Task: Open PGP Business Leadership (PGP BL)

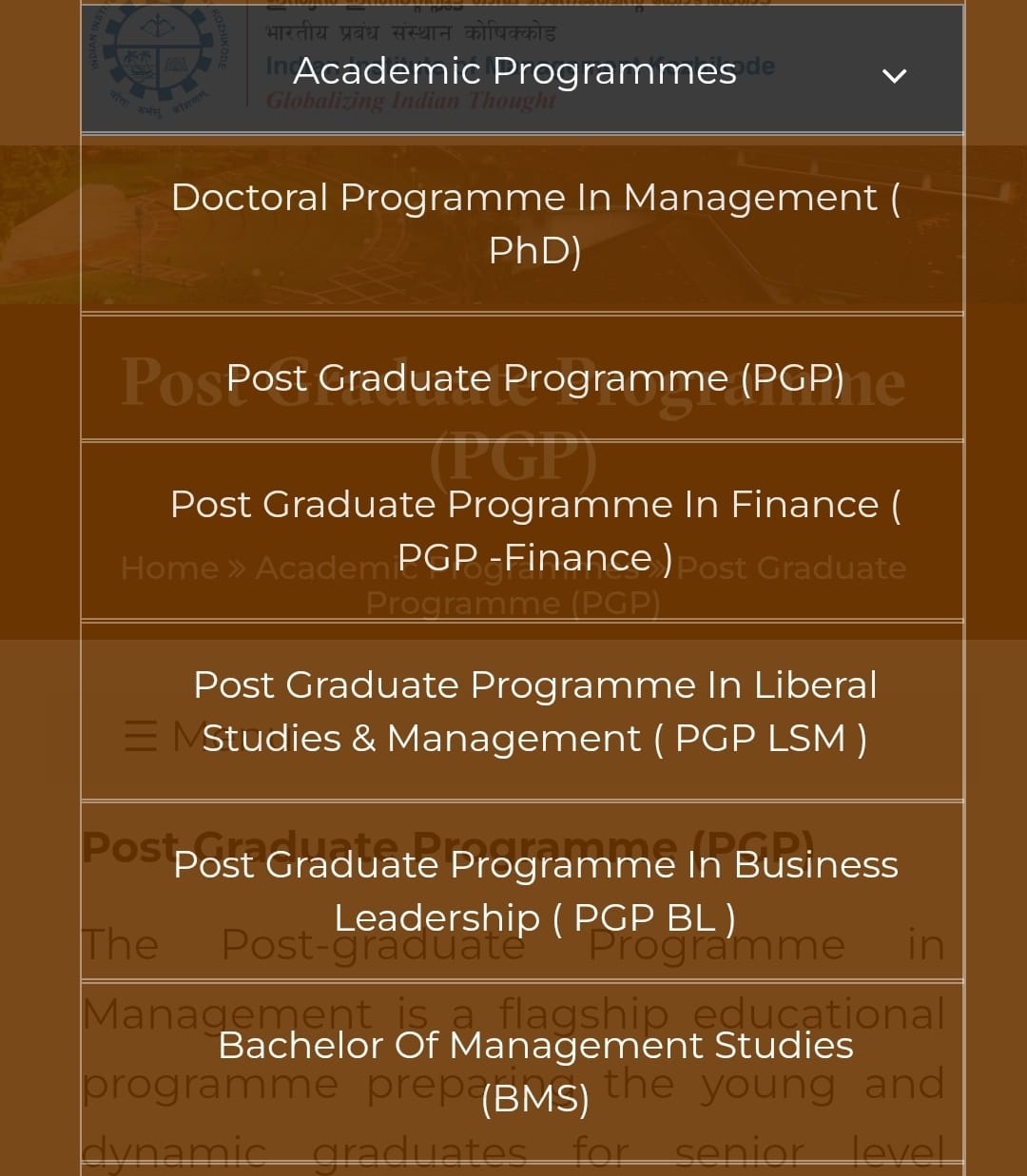Action: click(534, 891)
